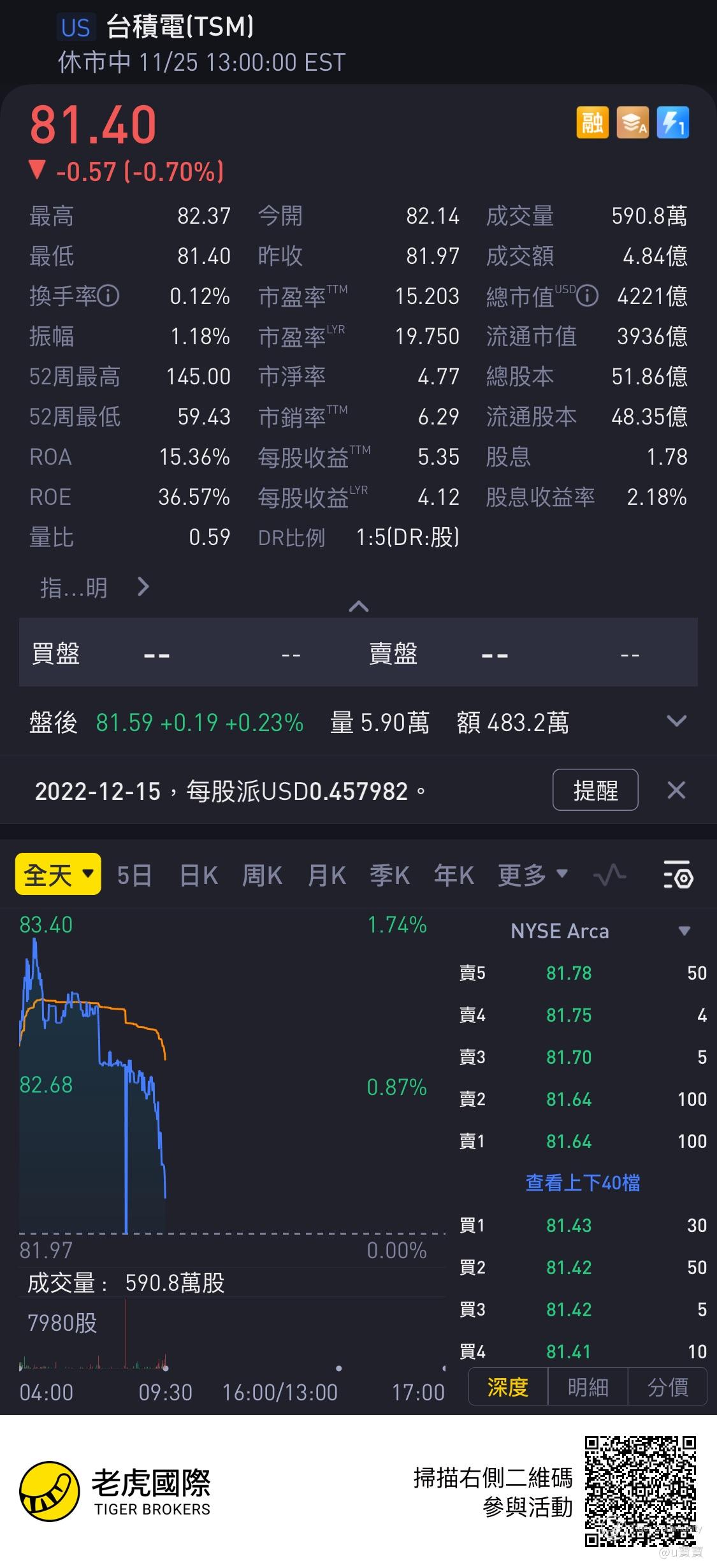Viewport: 717px width, 1568px height.
Task: Open the 全天 chart range dropdown
Action: click(x=58, y=874)
